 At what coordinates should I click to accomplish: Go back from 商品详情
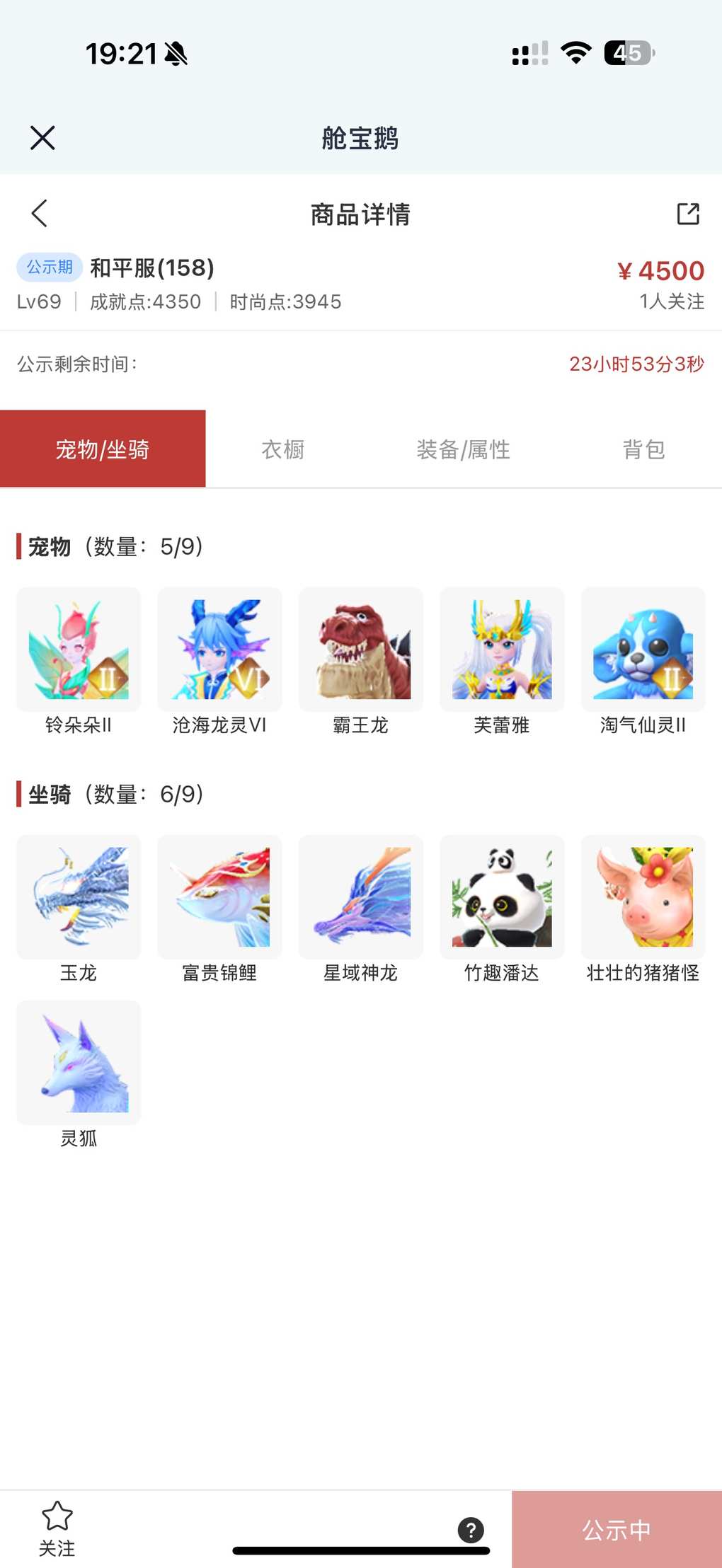(40, 213)
